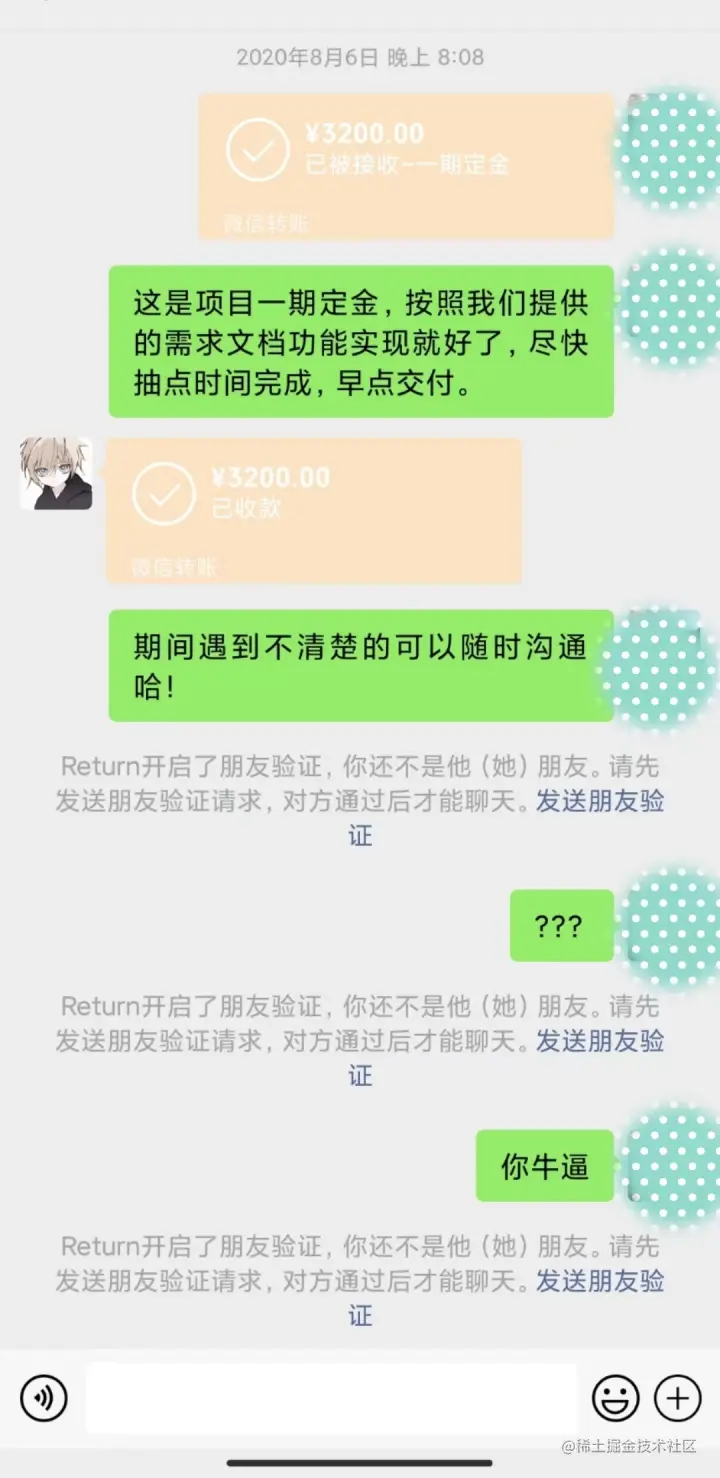This screenshot has width=720, height=1478.
Task: Tap 发送朋友验证 link below the 你牛逼 message
Action: pos(600,1281)
